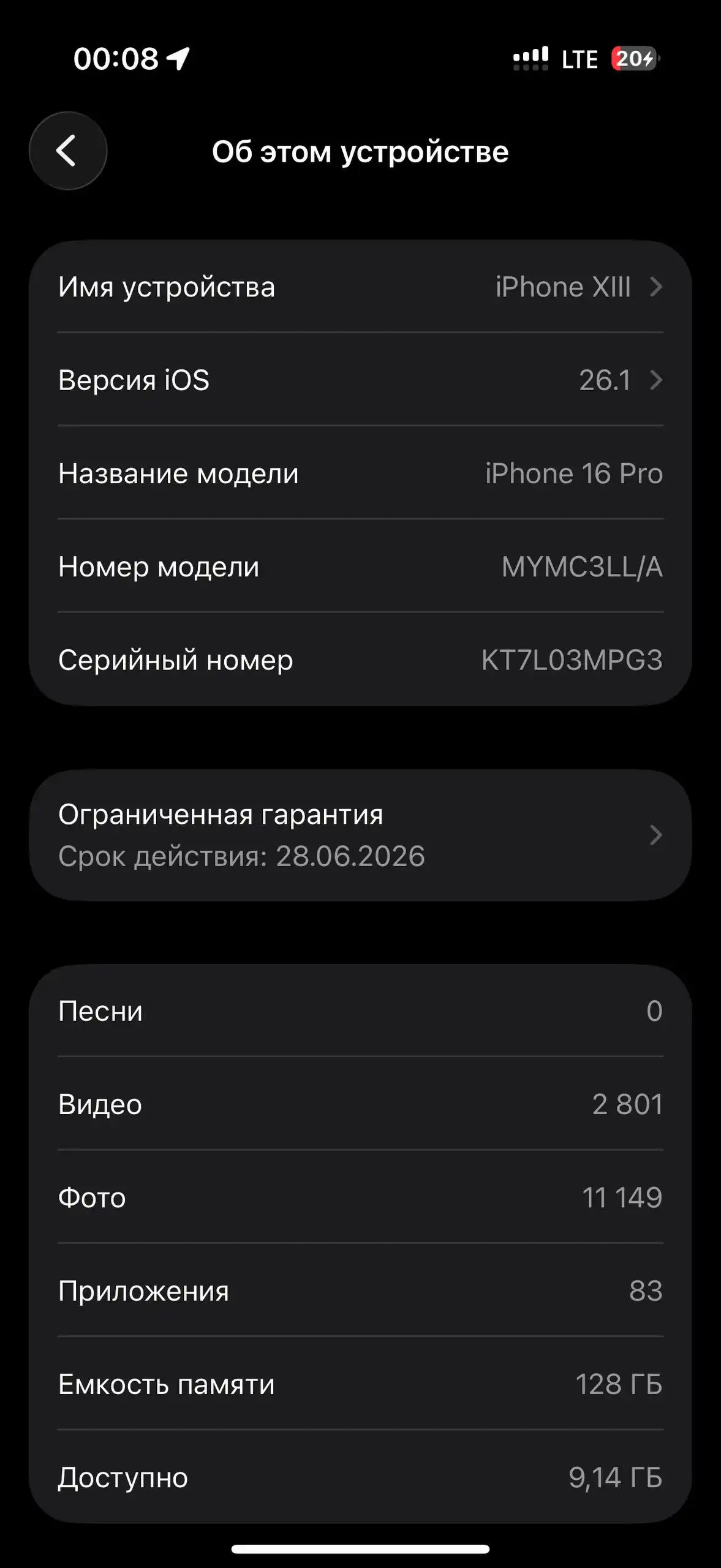Tap the 'Видео' row showing 2 801

pos(361,1104)
